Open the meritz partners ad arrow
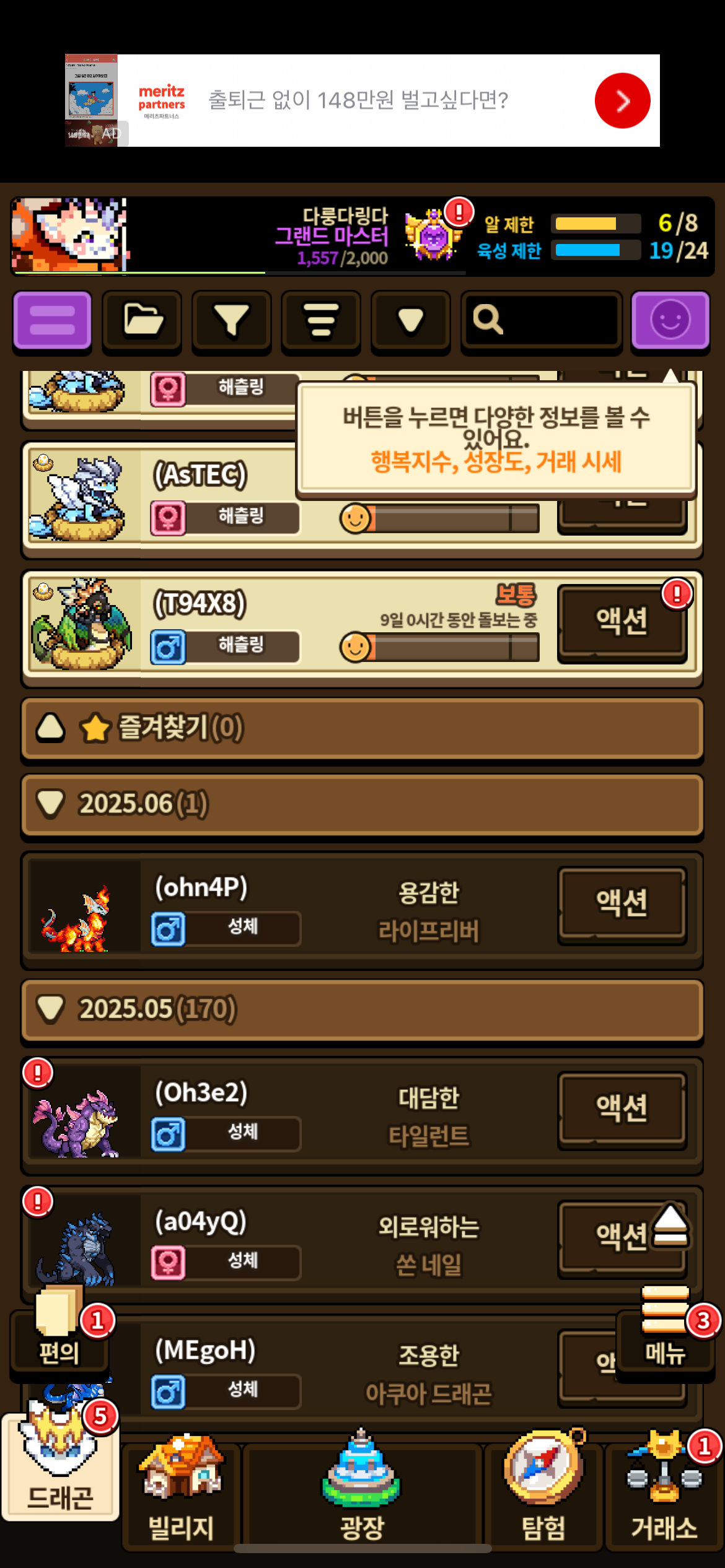The width and height of the screenshot is (725, 1568). coord(622,100)
